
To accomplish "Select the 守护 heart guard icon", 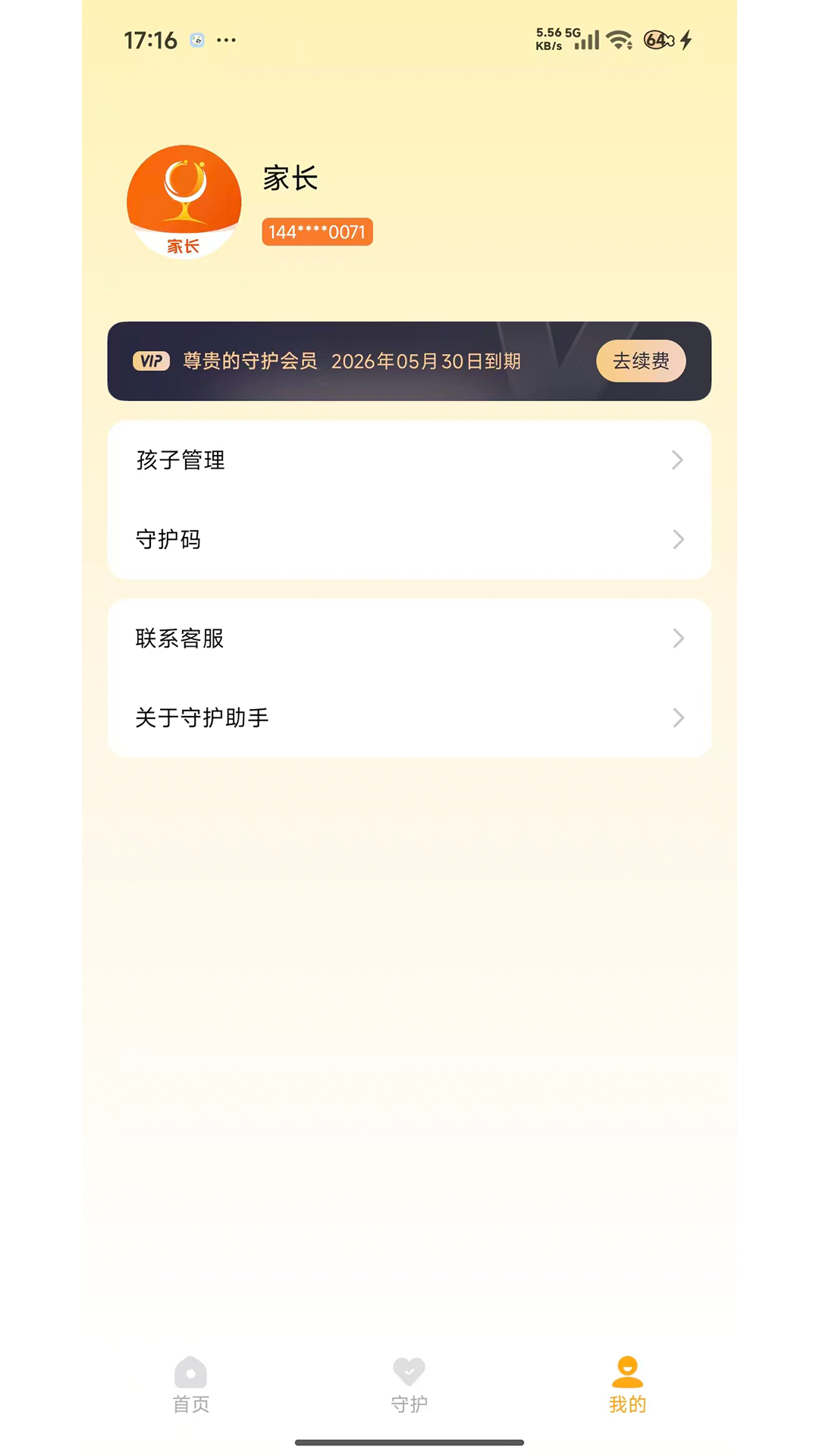I will pyautogui.click(x=409, y=1370).
